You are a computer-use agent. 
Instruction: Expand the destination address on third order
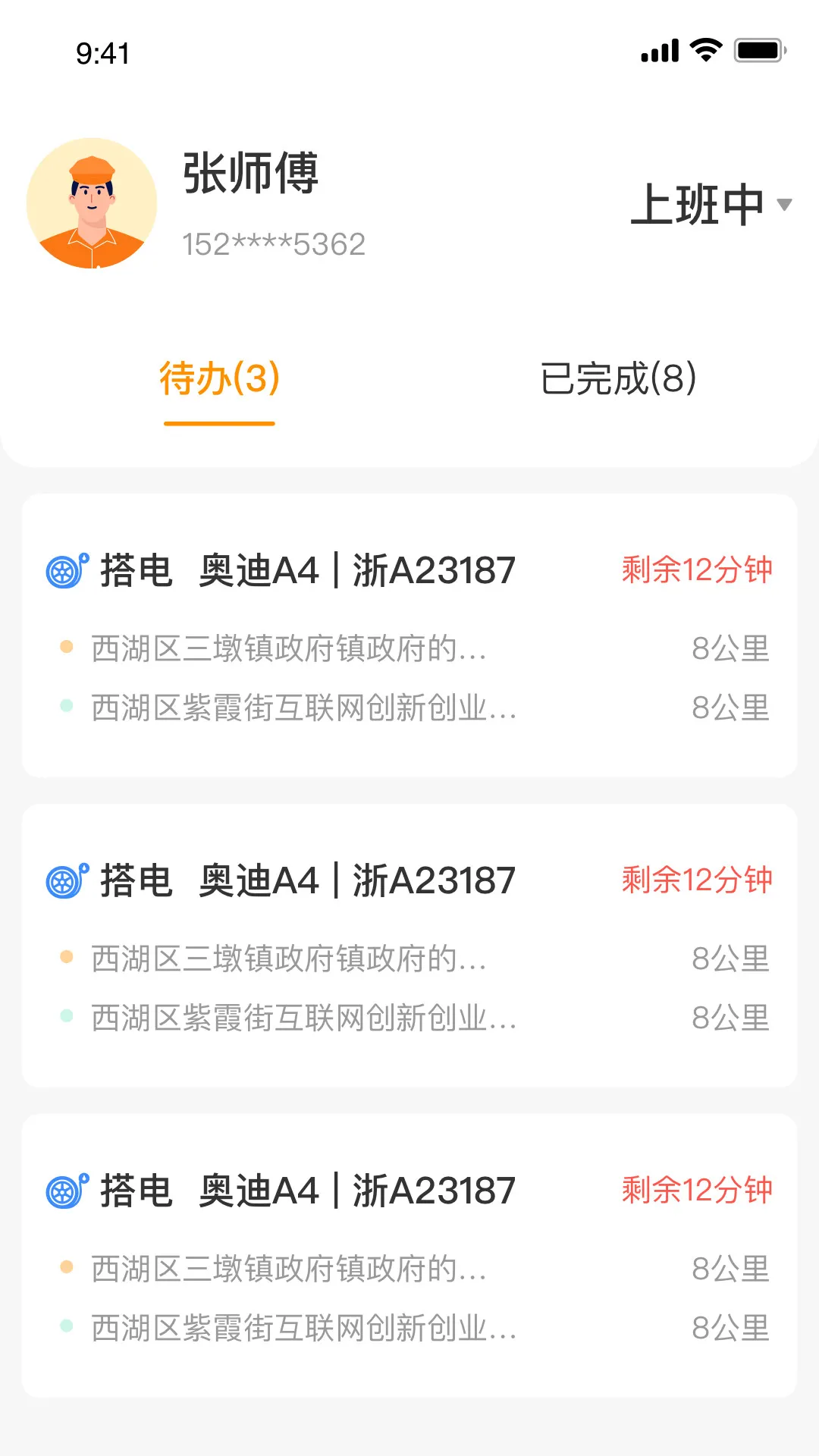pos(303,1328)
